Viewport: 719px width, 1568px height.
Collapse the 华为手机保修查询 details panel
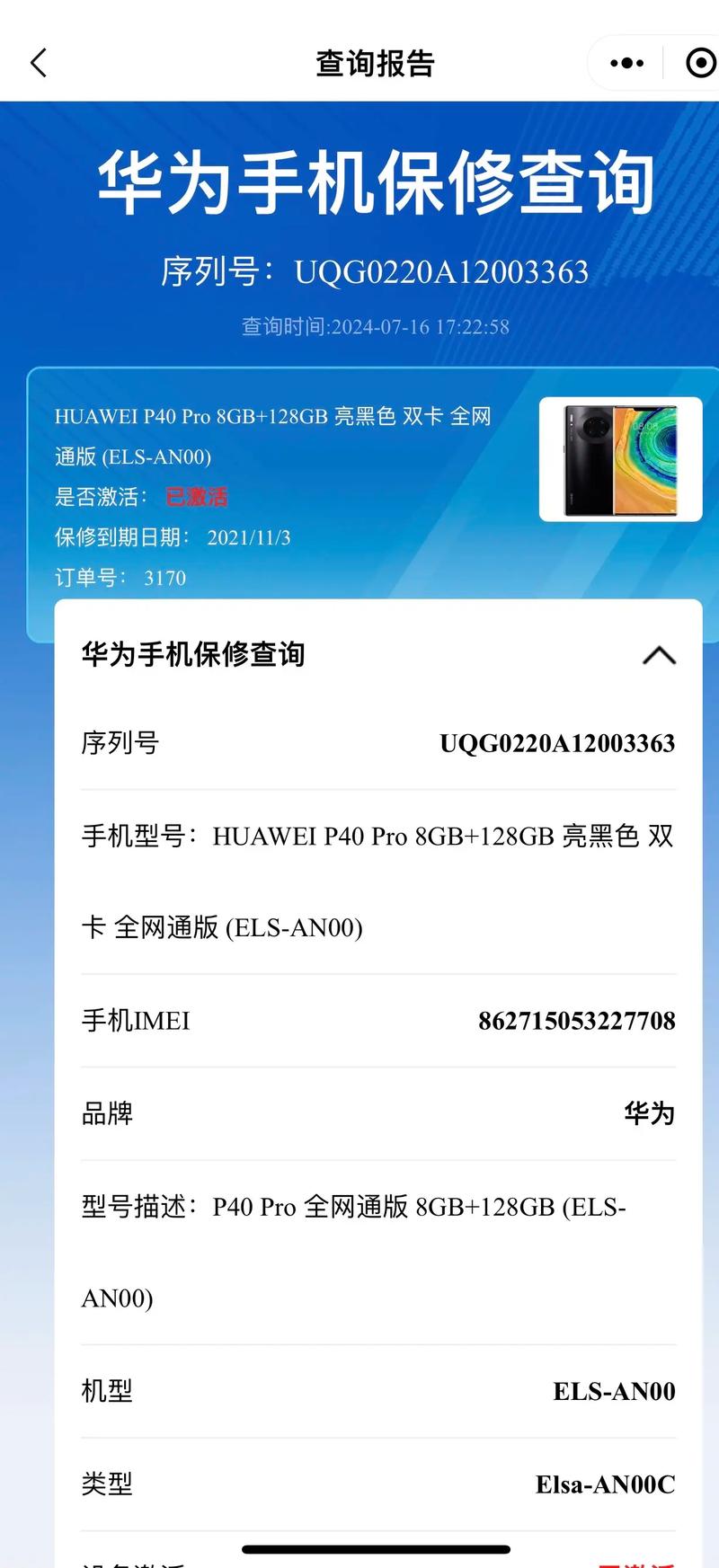[x=659, y=656]
